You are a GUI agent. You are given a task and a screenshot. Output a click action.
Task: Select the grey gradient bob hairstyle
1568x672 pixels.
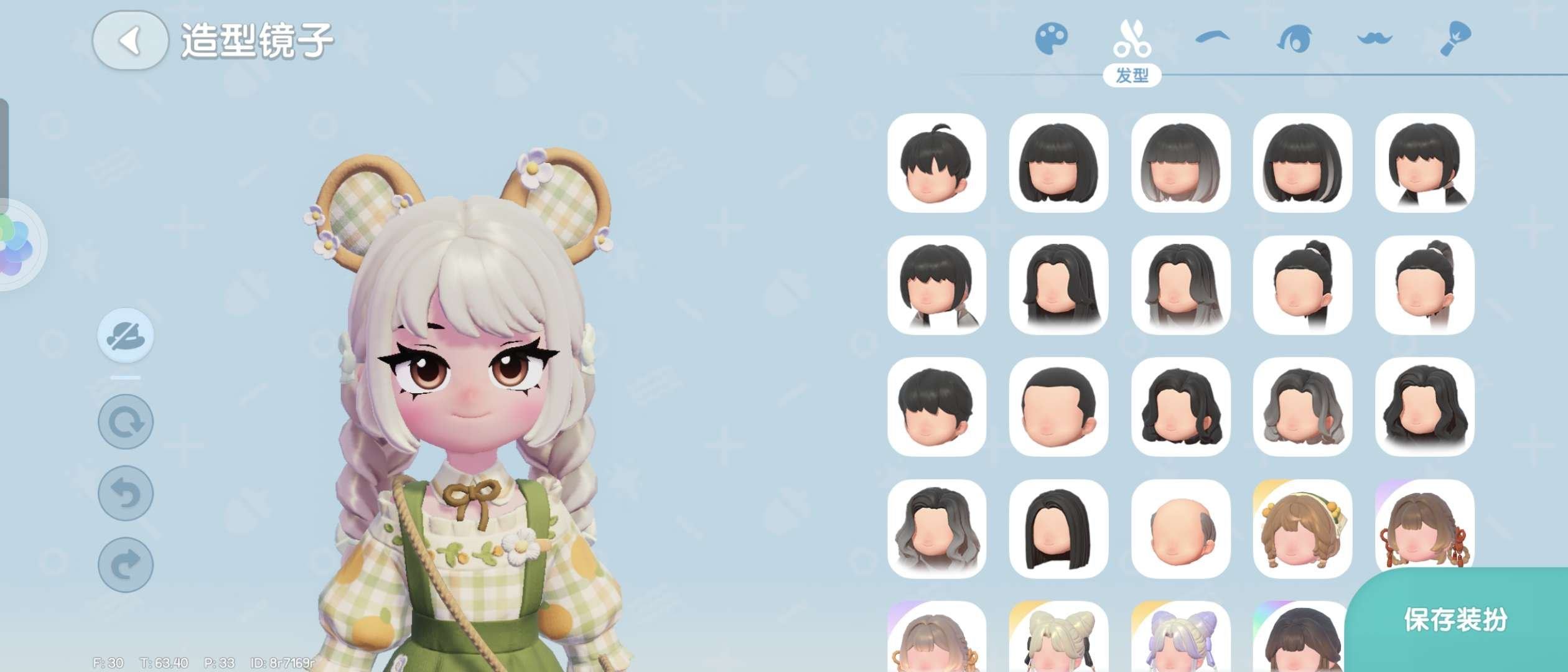pos(1180,163)
